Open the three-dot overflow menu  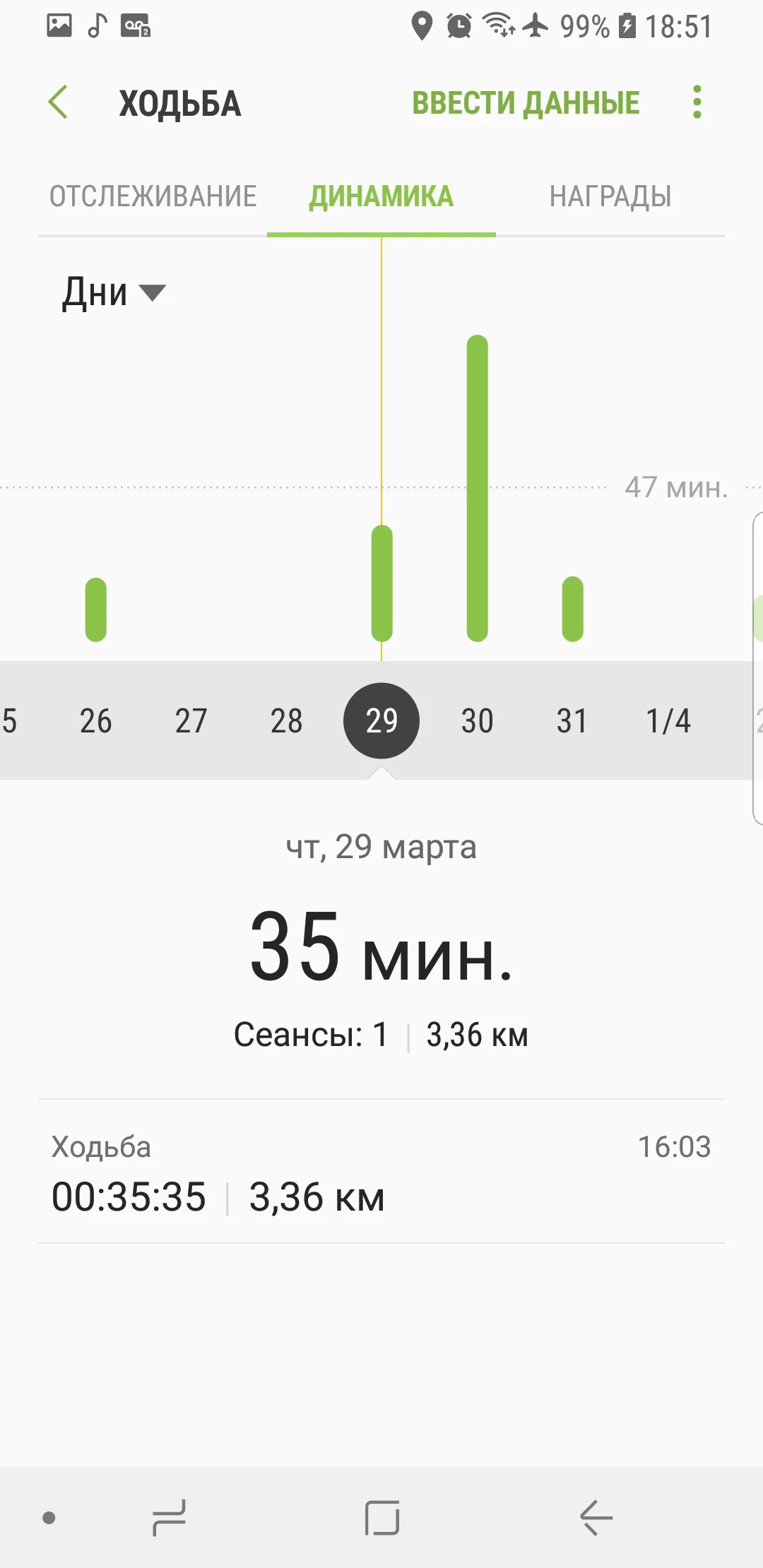(x=697, y=103)
